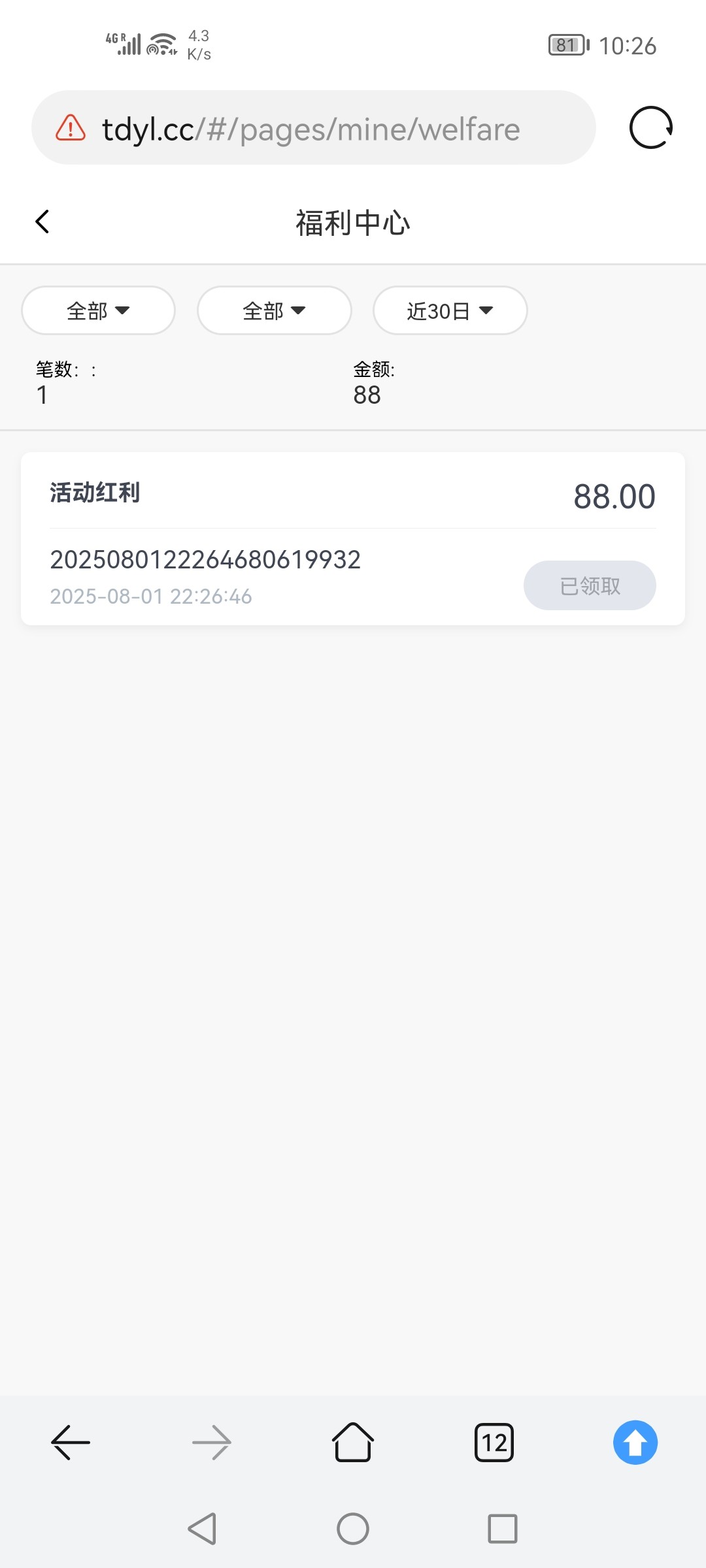Tap the tdyl.cc address bar
Image resolution: width=706 pixels, height=1568 pixels.
click(x=314, y=128)
